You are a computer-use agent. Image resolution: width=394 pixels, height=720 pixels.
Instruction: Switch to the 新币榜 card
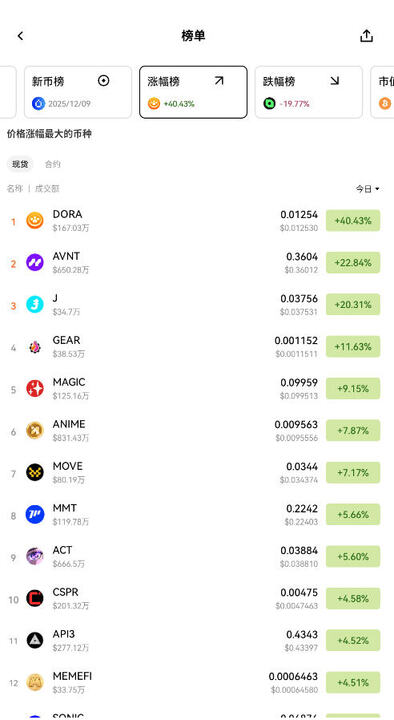coord(78,92)
